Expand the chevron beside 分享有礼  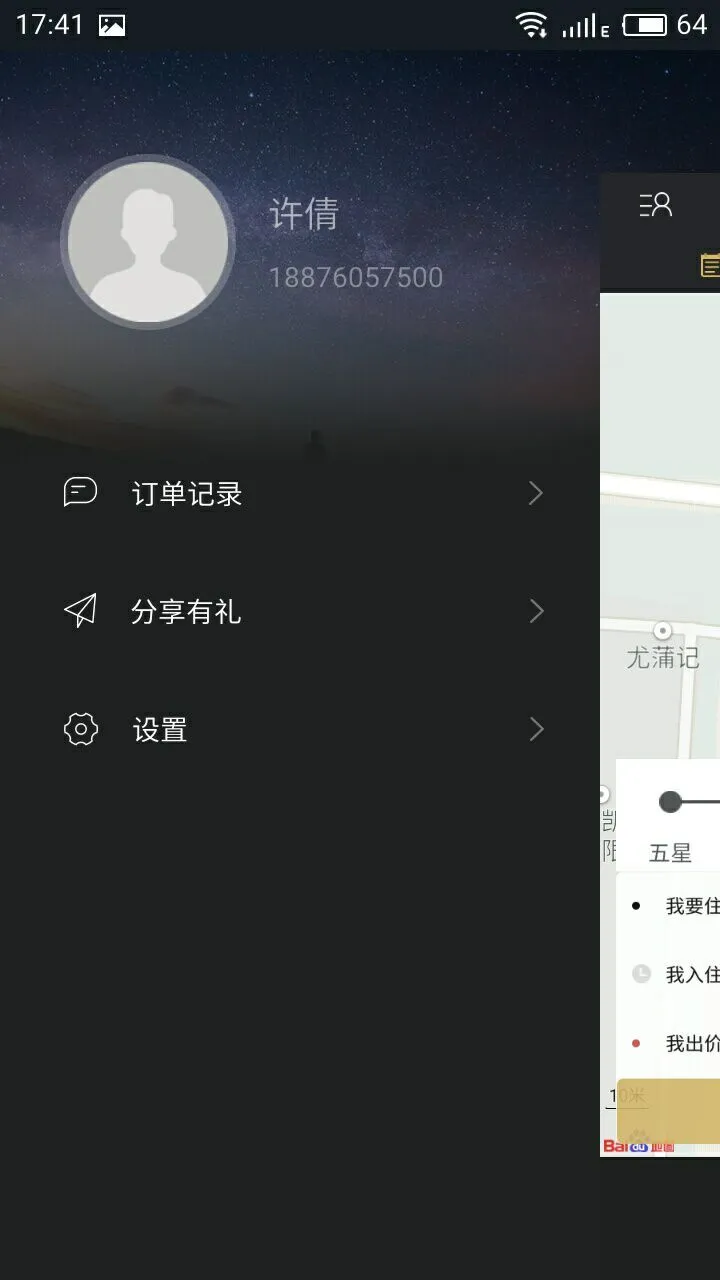[x=536, y=611]
